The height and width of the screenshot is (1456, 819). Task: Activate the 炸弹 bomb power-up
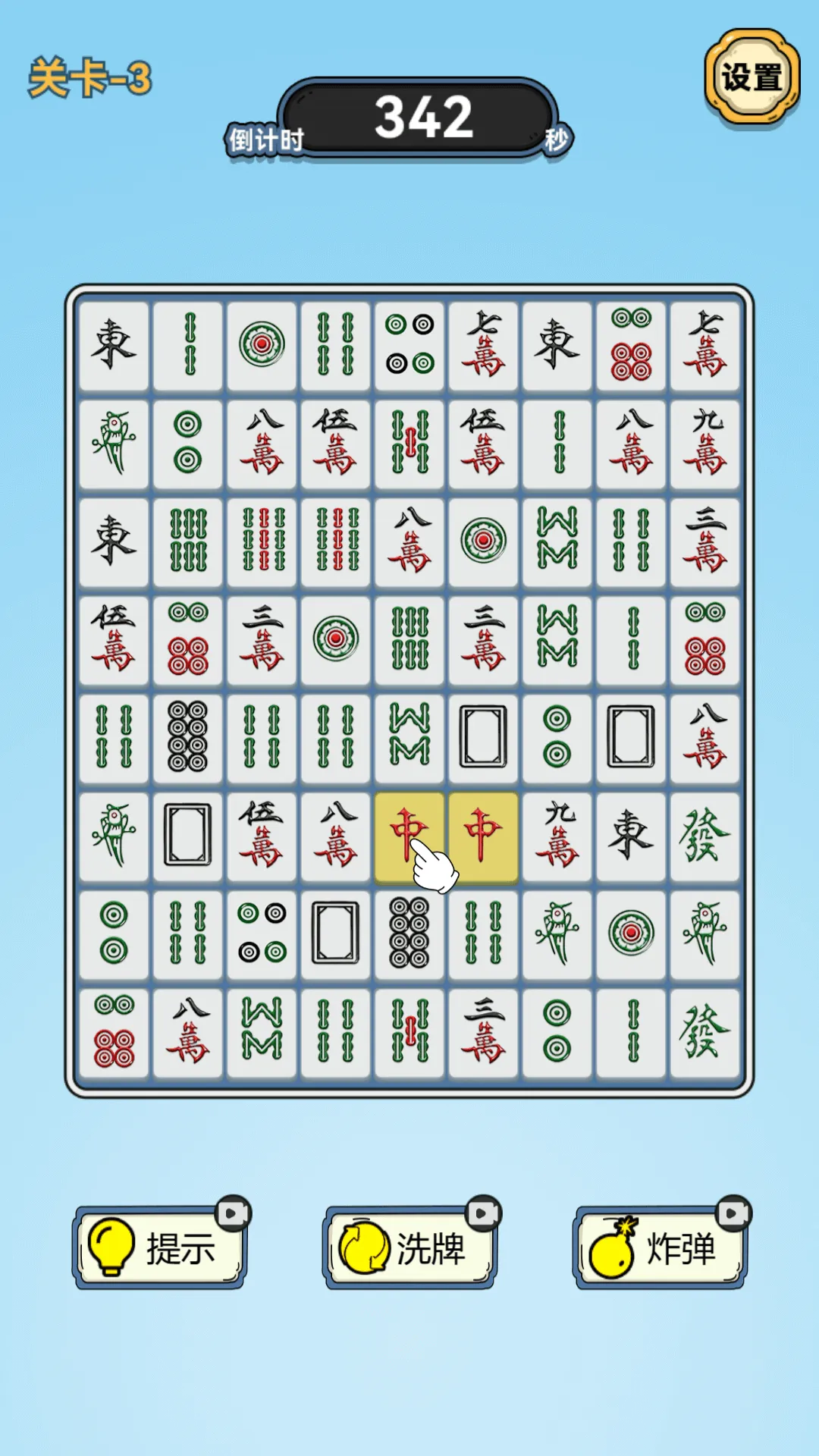coord(661,1247)
